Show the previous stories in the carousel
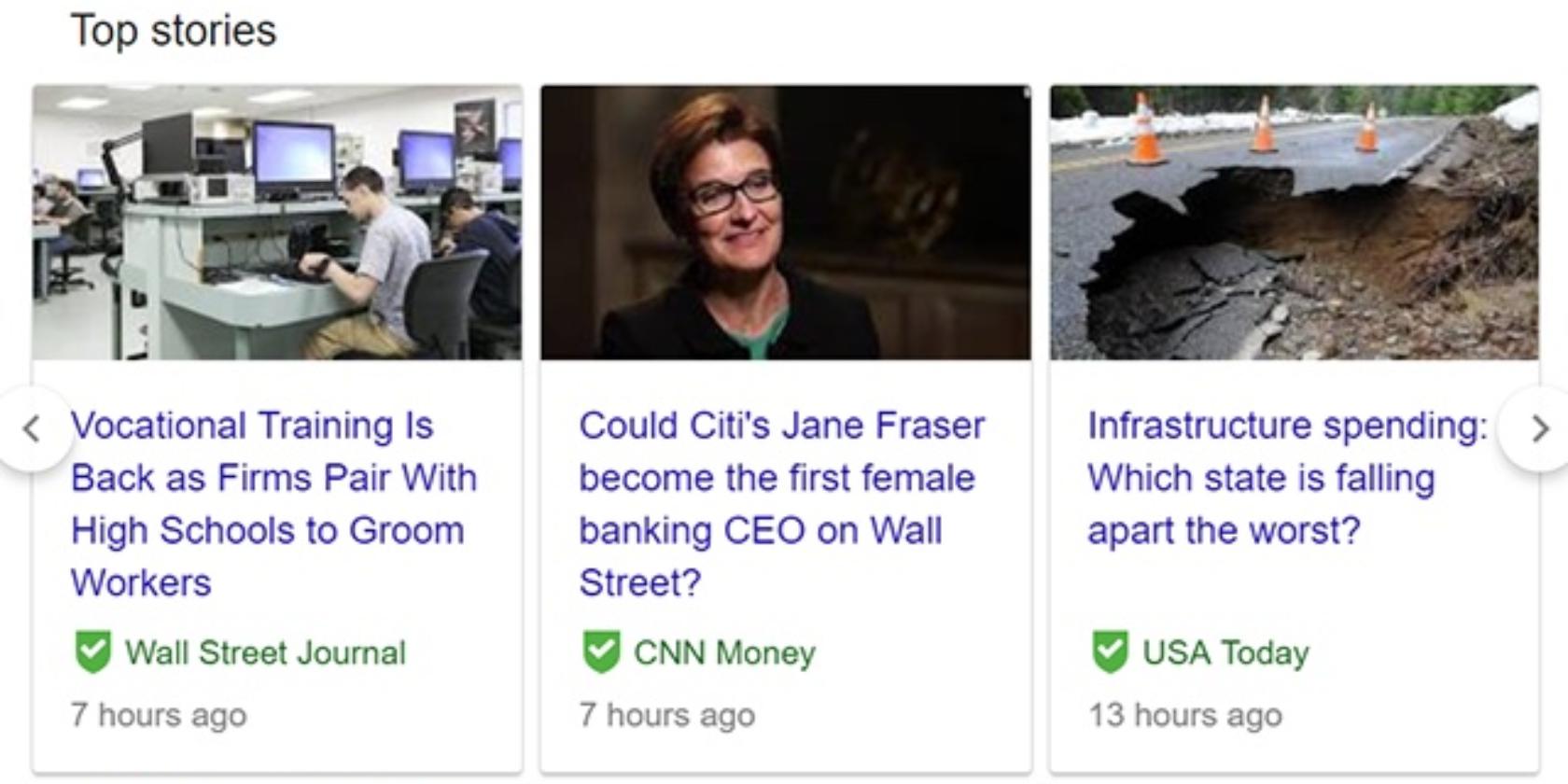 coord(33,429)
